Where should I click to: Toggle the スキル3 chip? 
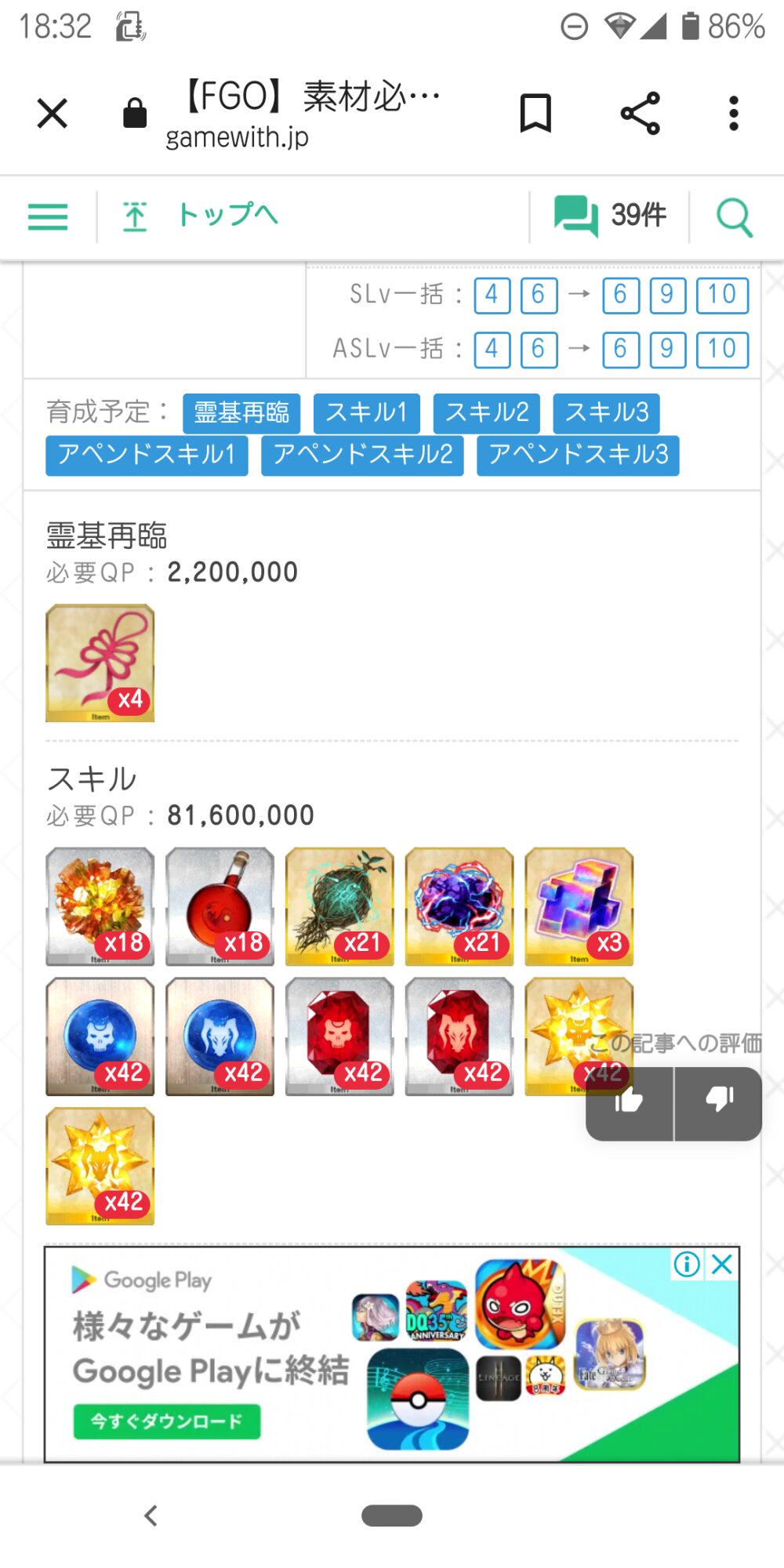[x=606, y=413]
